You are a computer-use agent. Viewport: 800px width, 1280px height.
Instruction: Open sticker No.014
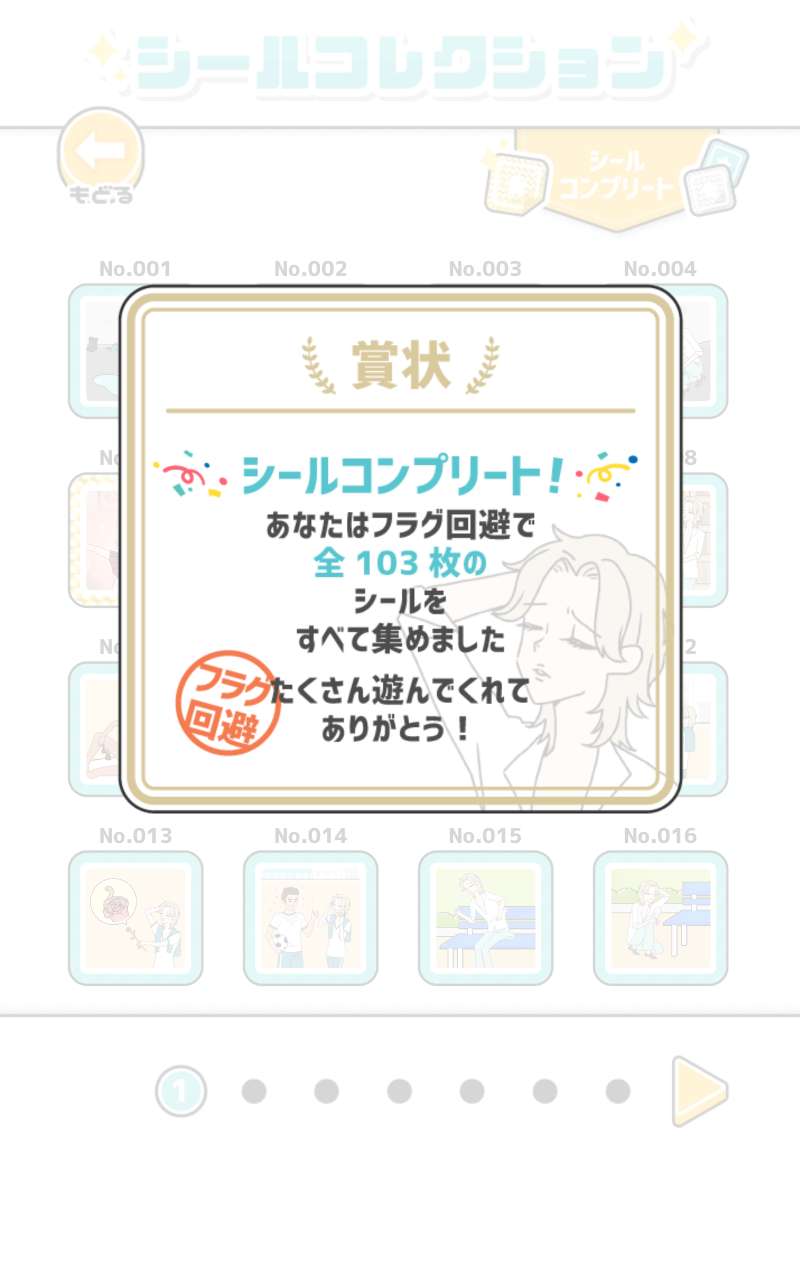[310, 918]
